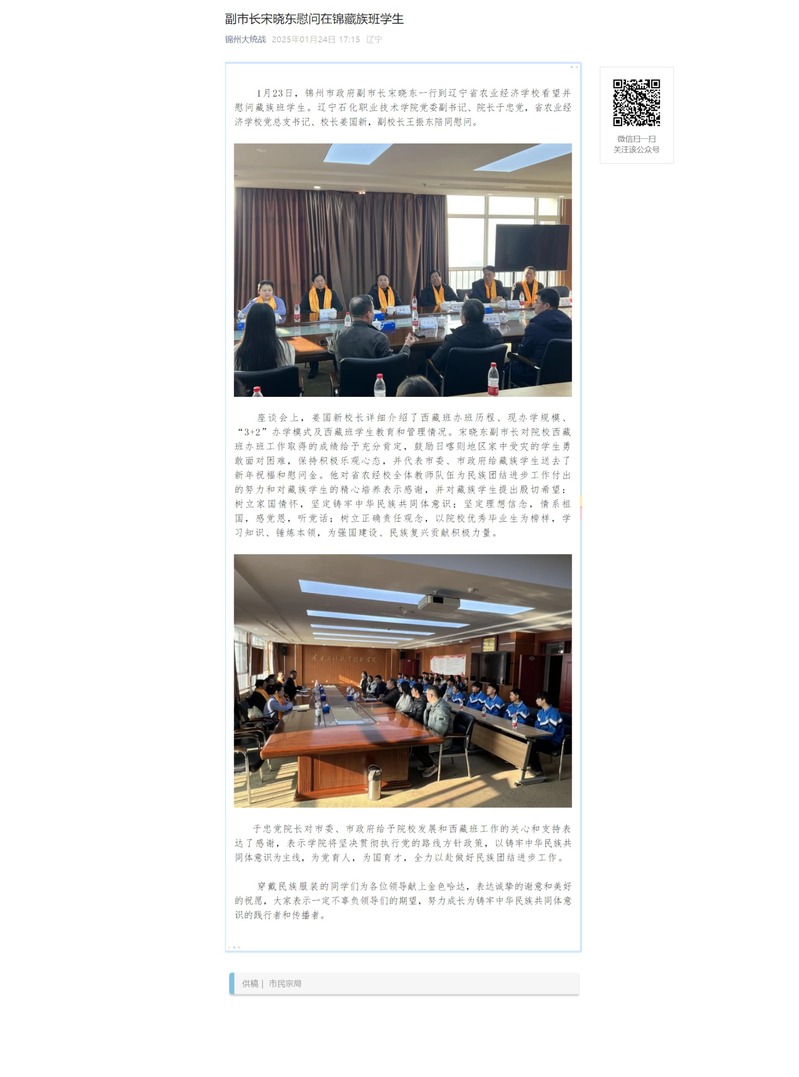Open the 锦州大统战 account link
799x1077 pixels.
(245, 40)
